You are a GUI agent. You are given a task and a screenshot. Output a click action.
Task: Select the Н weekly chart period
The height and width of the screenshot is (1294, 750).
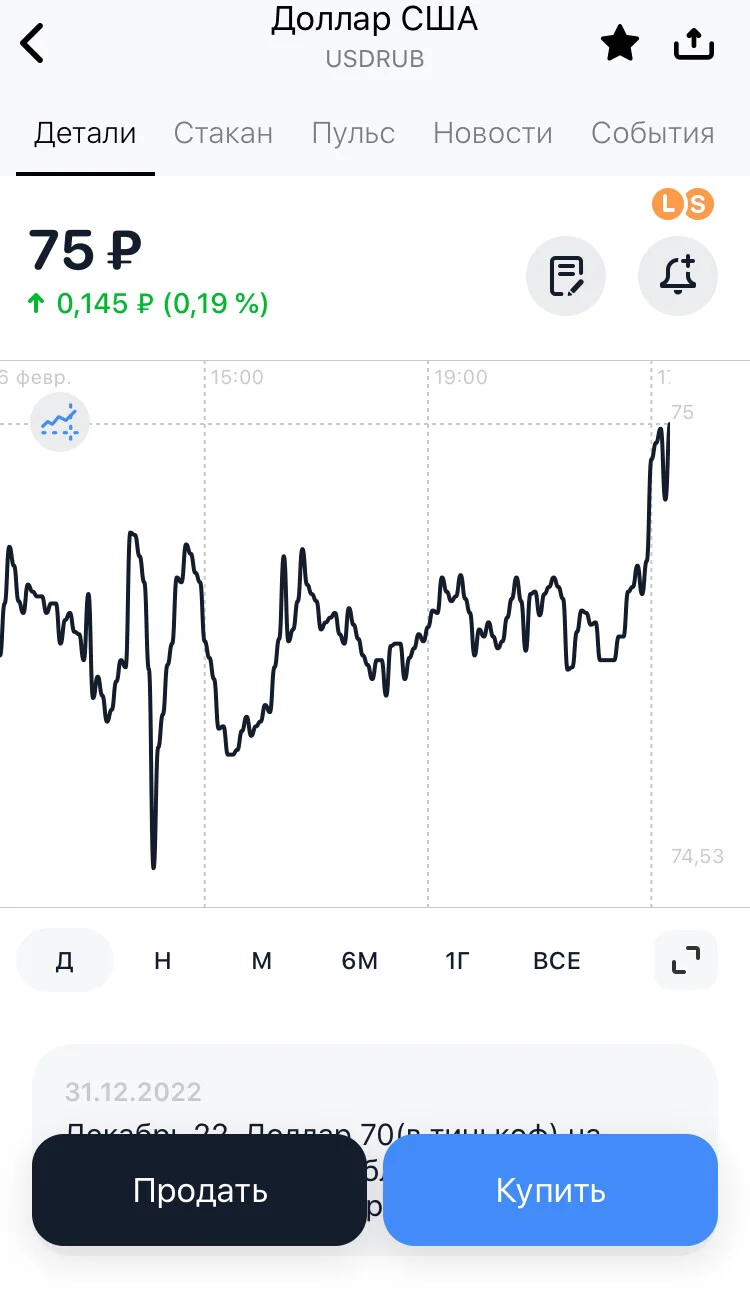(163, 961)
